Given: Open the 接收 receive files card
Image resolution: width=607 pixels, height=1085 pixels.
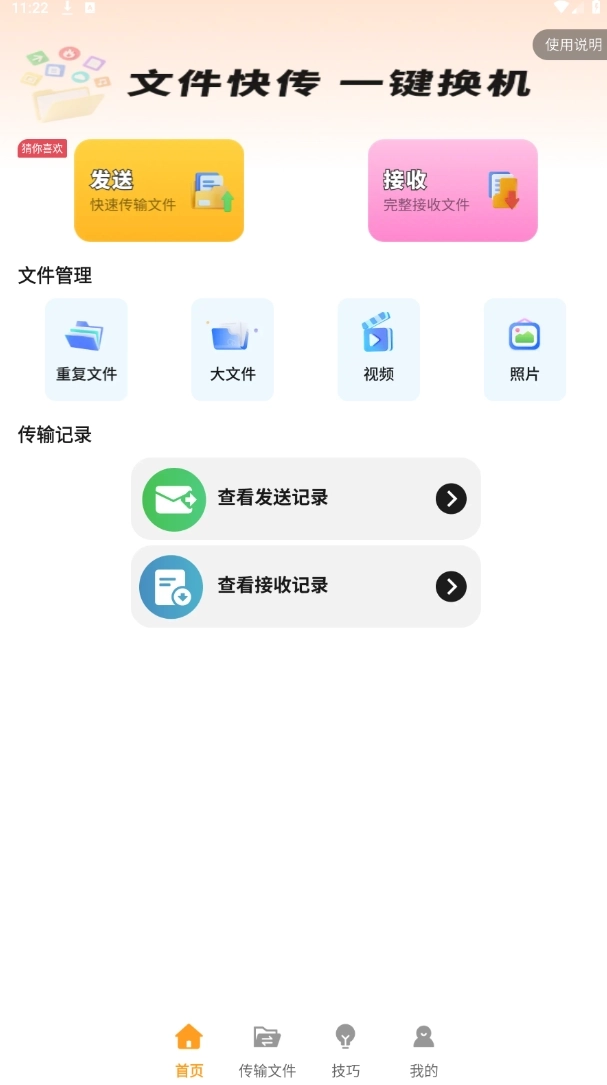Looking at the screenshot, I should [x=452, y=190].
